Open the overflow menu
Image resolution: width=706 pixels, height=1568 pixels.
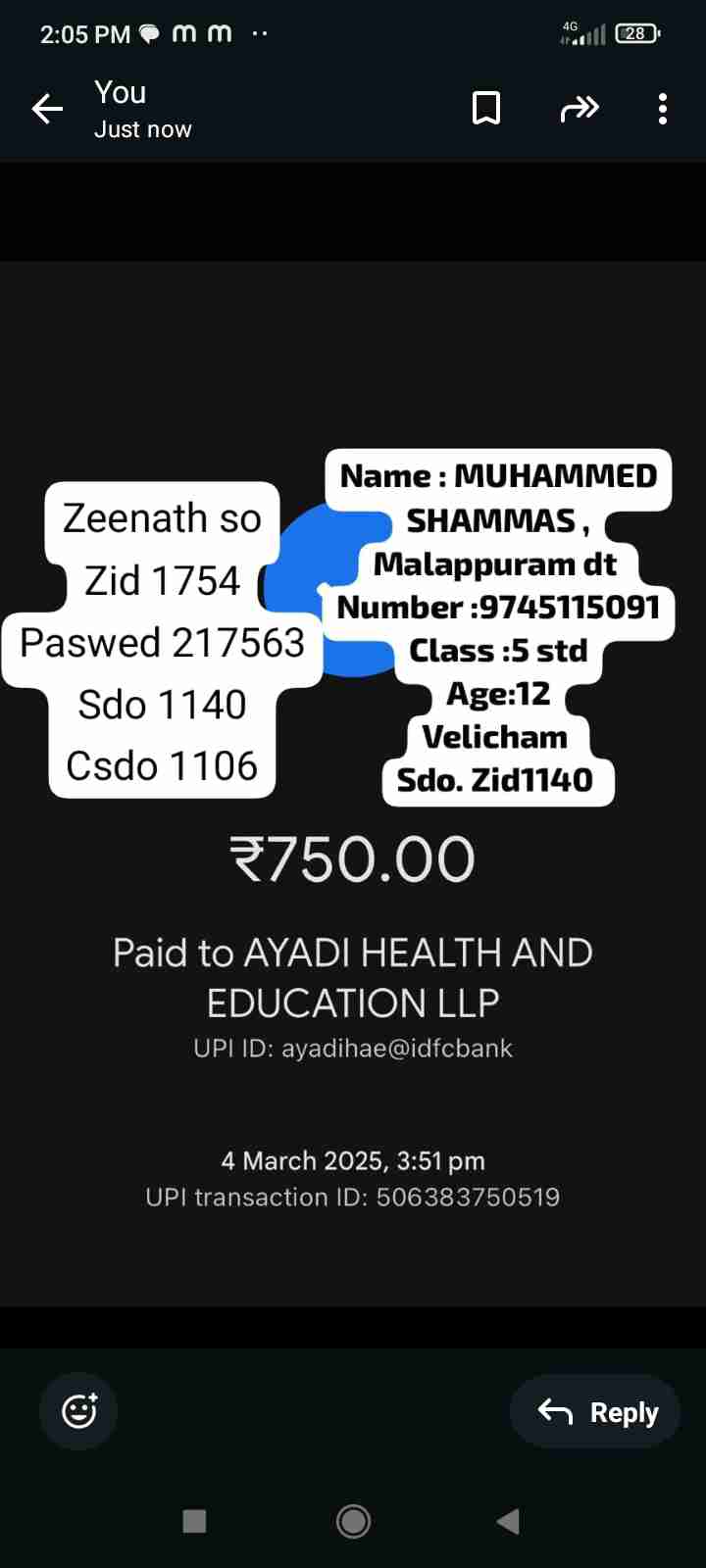(663, 109)
